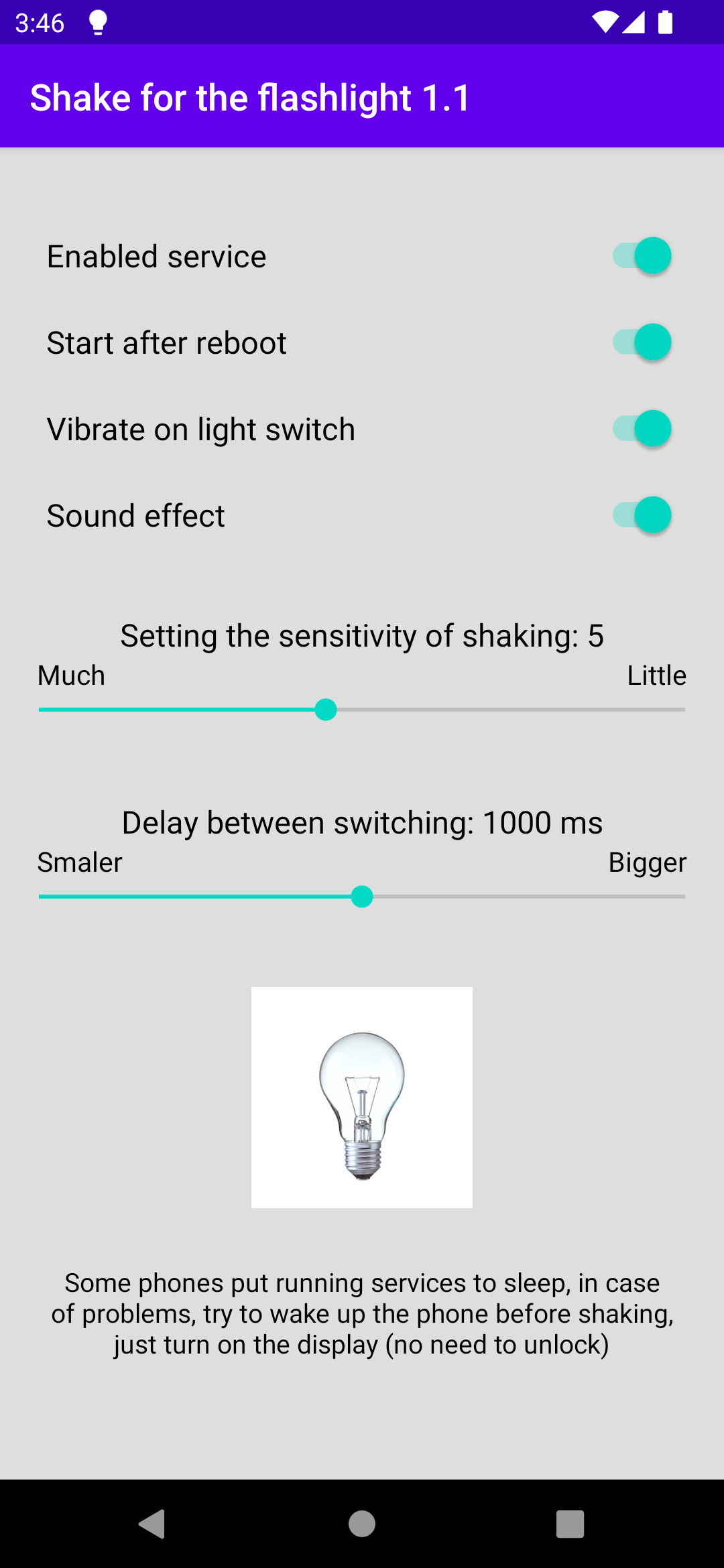Viewport: 724px width, 1568px height.
Task: Tap the shaking sensitivity slider track
Action: click(x=362, y=710)
